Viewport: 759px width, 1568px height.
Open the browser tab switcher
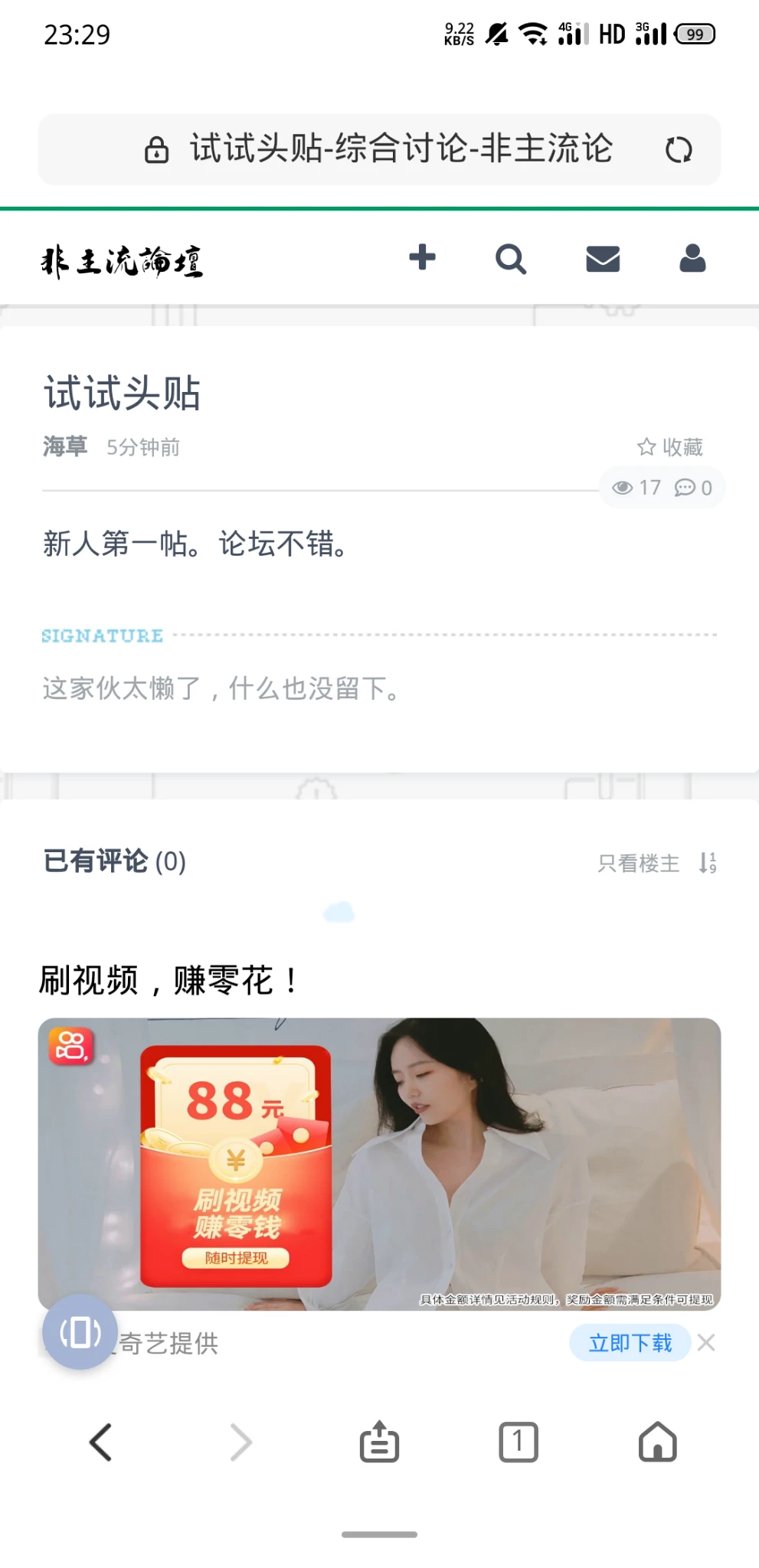tap(519, 1443)
